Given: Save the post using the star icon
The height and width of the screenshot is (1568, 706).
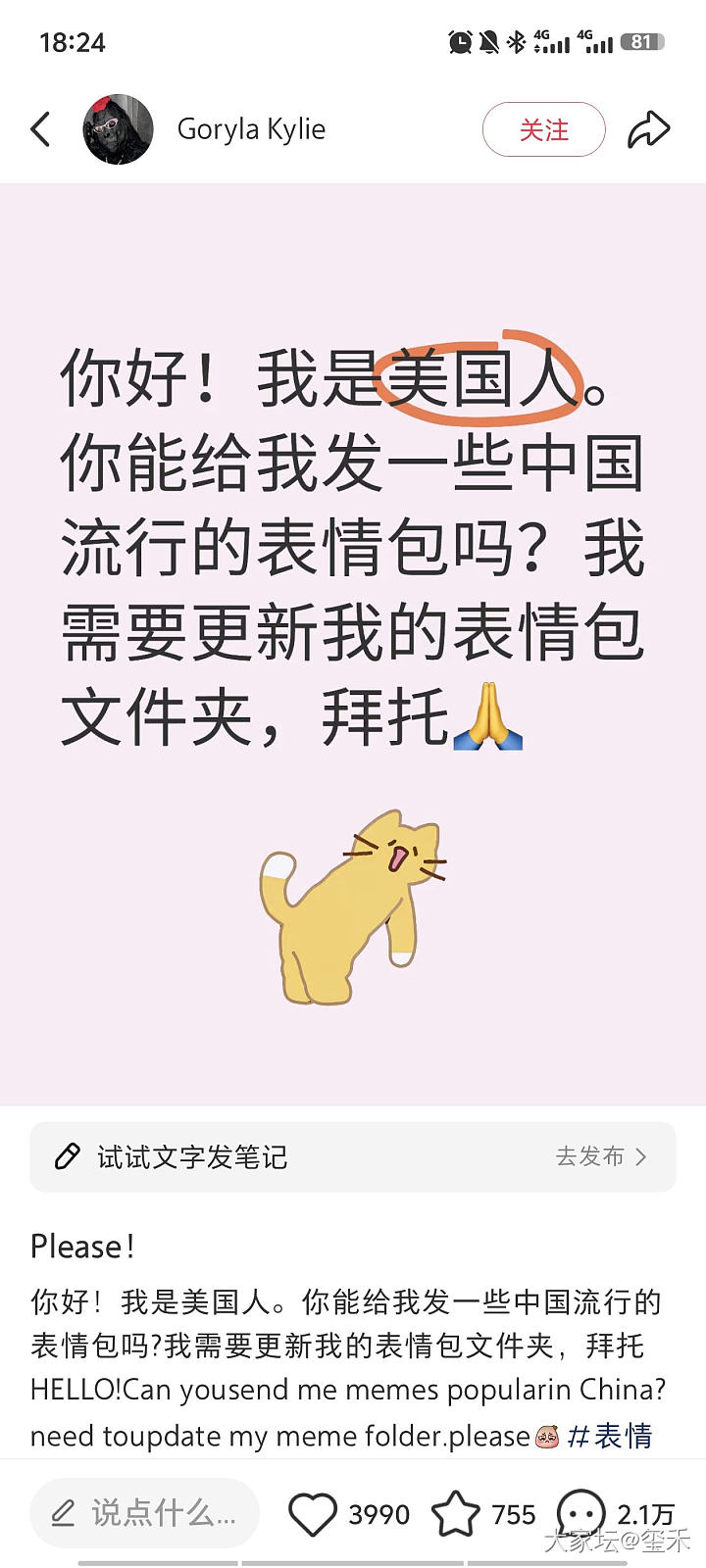Looking at the screenshot, I should (456, 1514).
